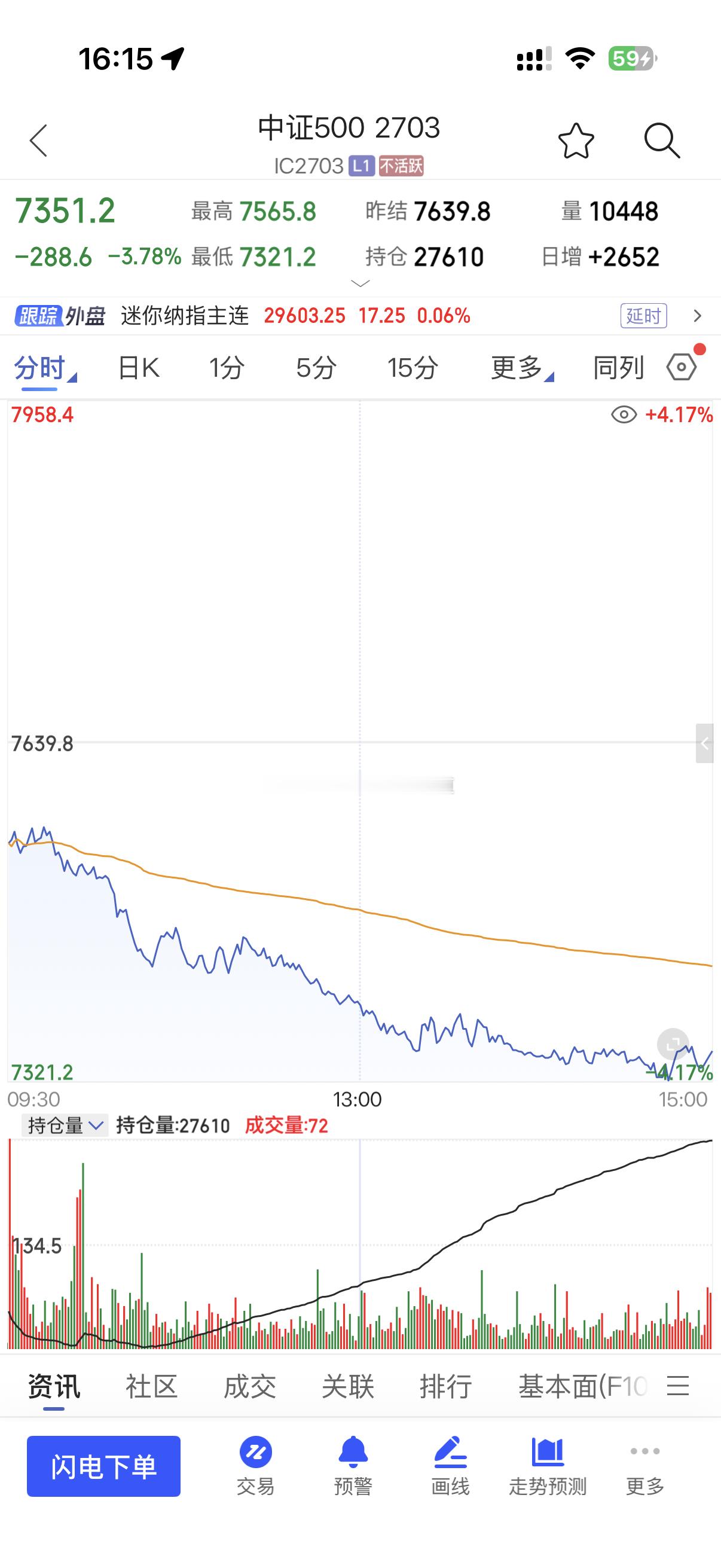Open chart settings hexagon icon
Screen dimensions: 721x1568
682,367
